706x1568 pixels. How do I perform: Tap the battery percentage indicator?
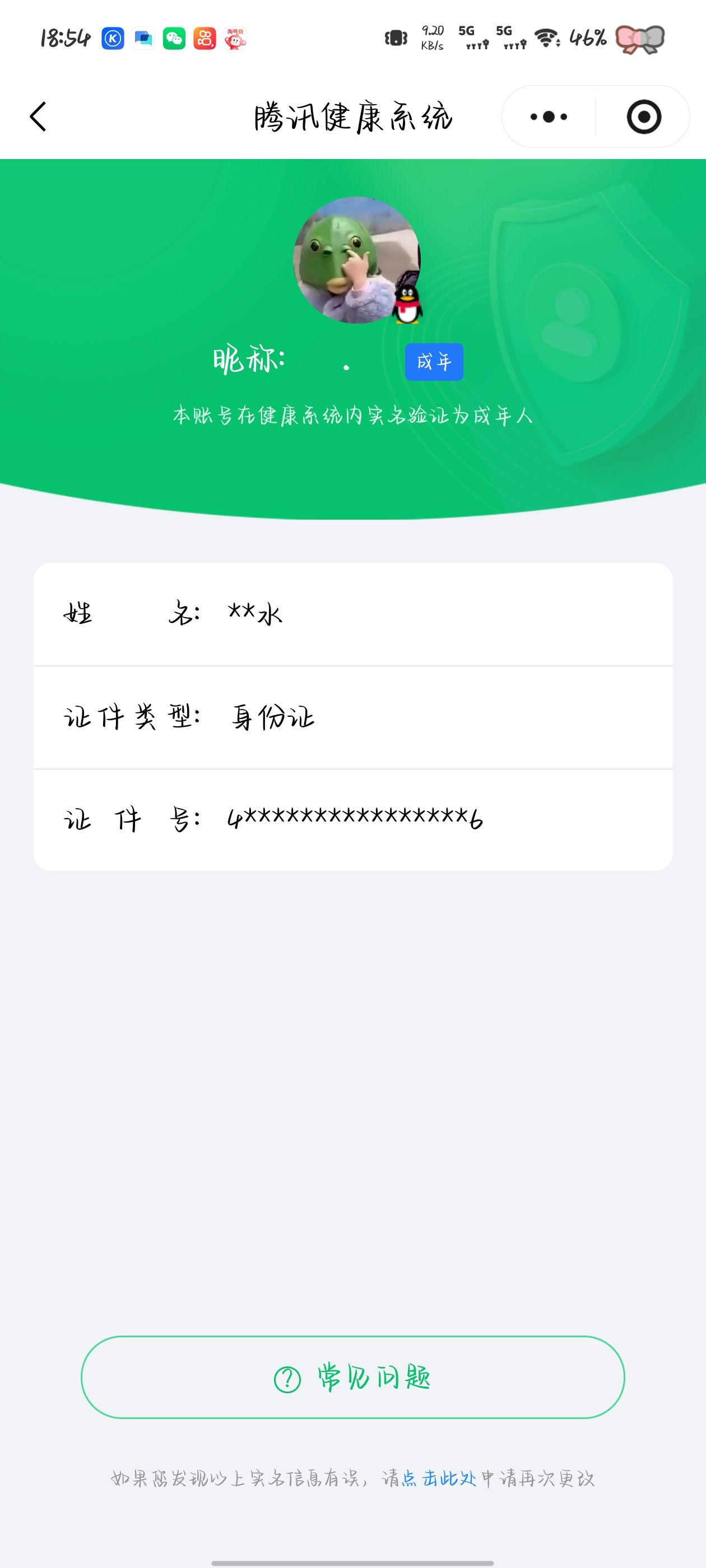tap(587, 38)
